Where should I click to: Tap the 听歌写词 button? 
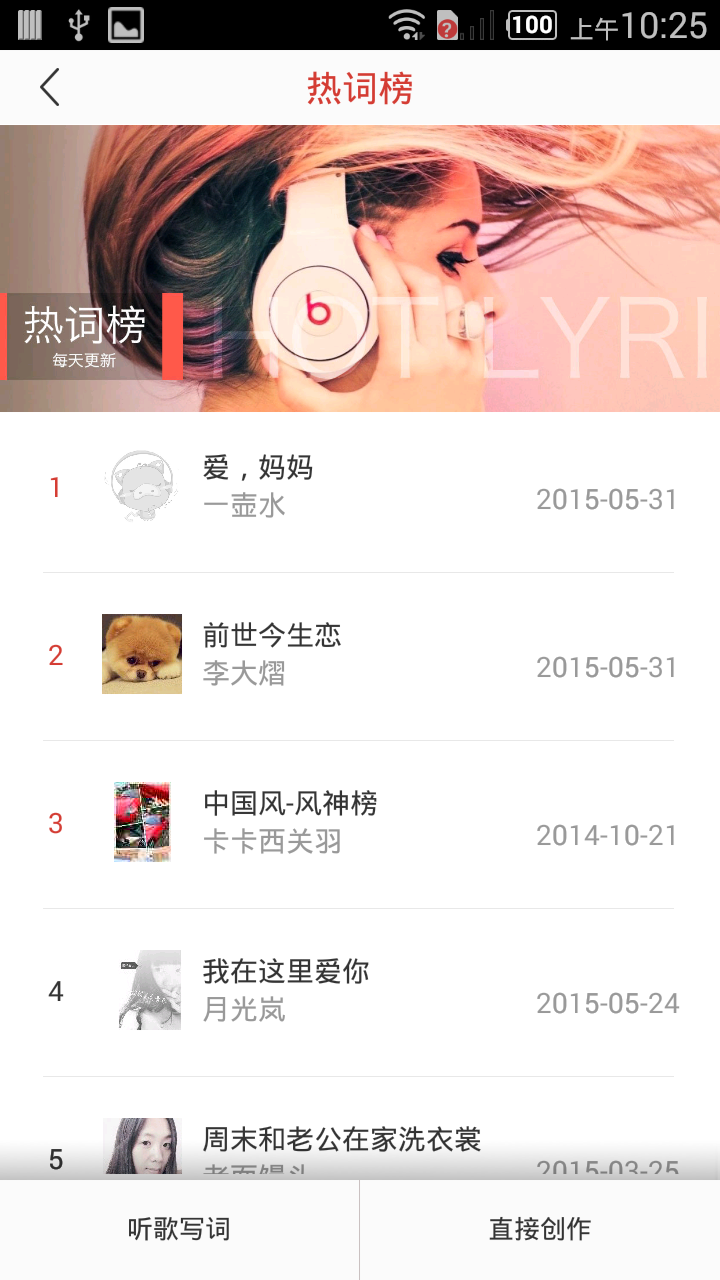[x=179, y=1229]
